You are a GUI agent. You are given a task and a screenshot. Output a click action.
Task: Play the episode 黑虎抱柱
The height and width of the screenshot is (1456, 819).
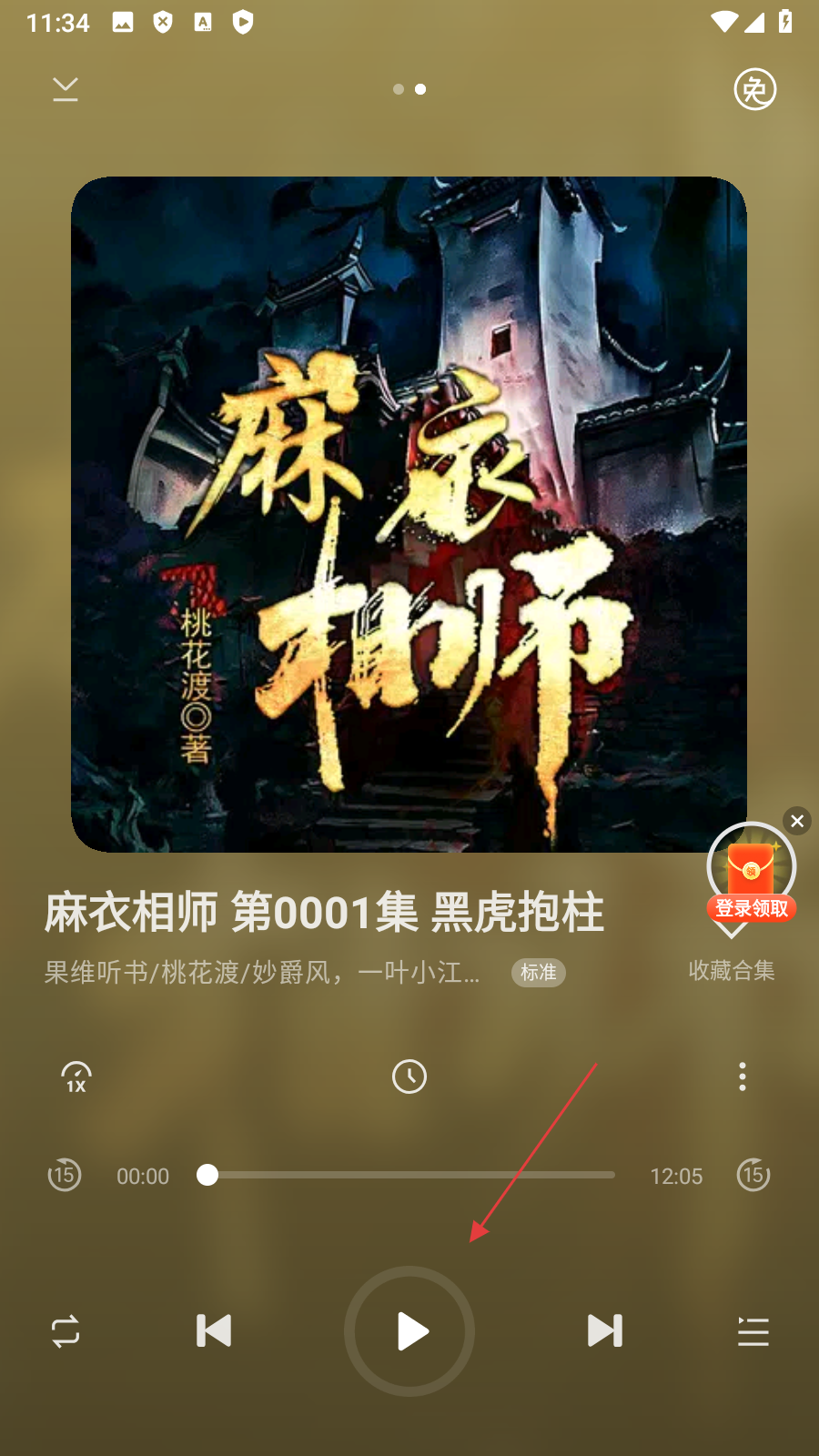[409, 1331]
